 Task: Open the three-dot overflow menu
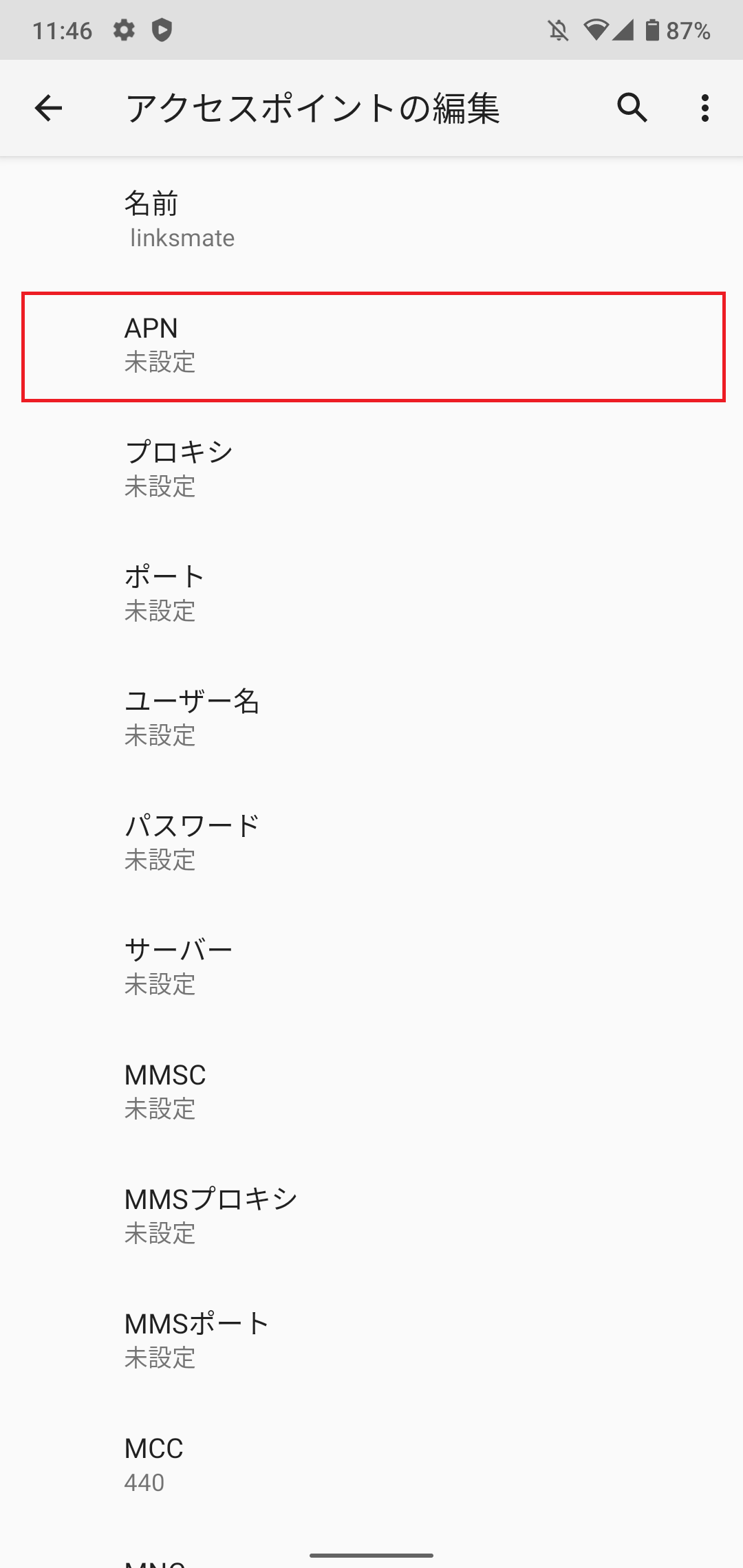pos(704,108)
